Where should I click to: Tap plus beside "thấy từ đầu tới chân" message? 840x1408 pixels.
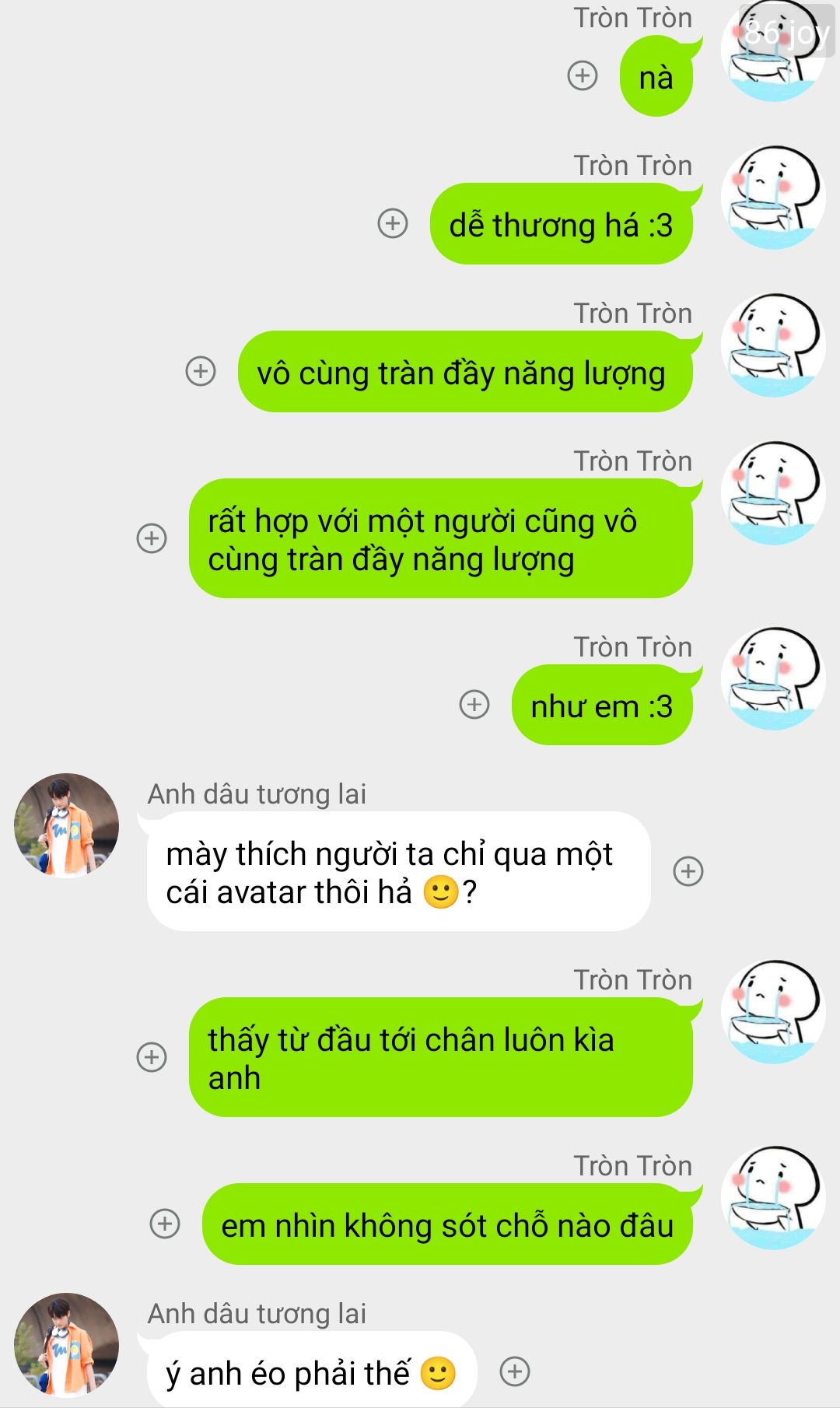click(152, 1057)
